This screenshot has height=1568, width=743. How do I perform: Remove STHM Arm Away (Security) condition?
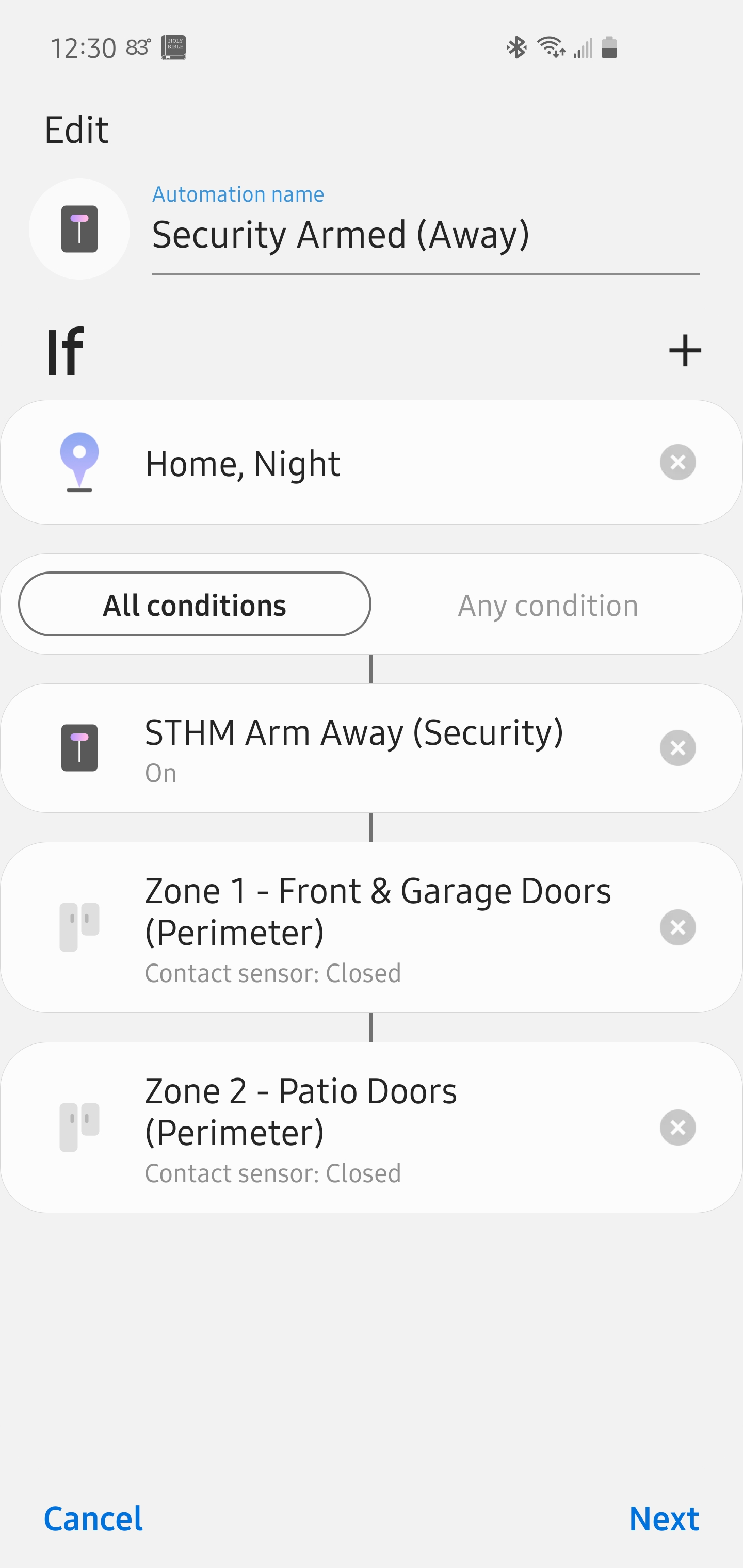point(677,748)
